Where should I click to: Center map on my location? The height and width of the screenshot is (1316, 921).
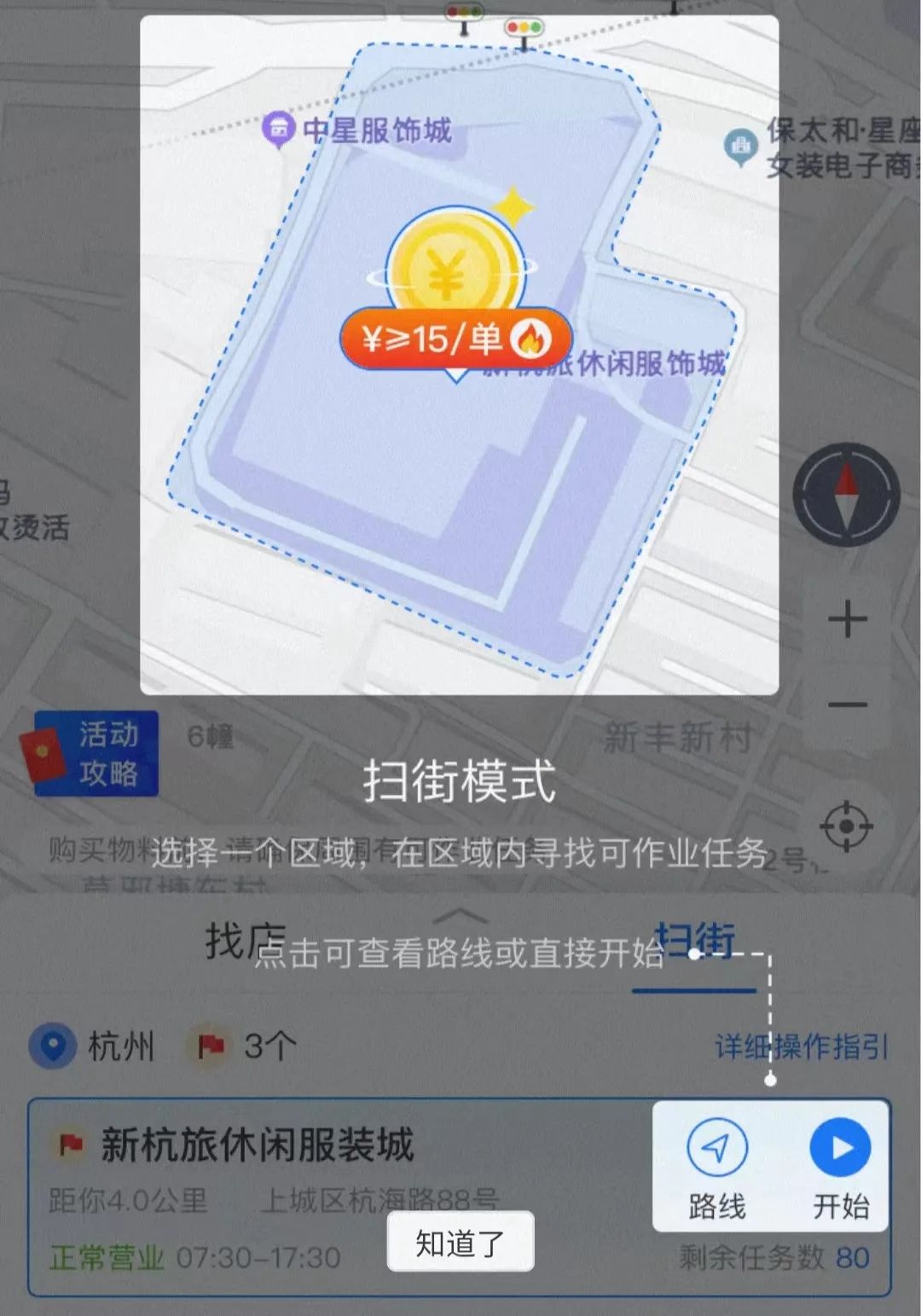846,826
